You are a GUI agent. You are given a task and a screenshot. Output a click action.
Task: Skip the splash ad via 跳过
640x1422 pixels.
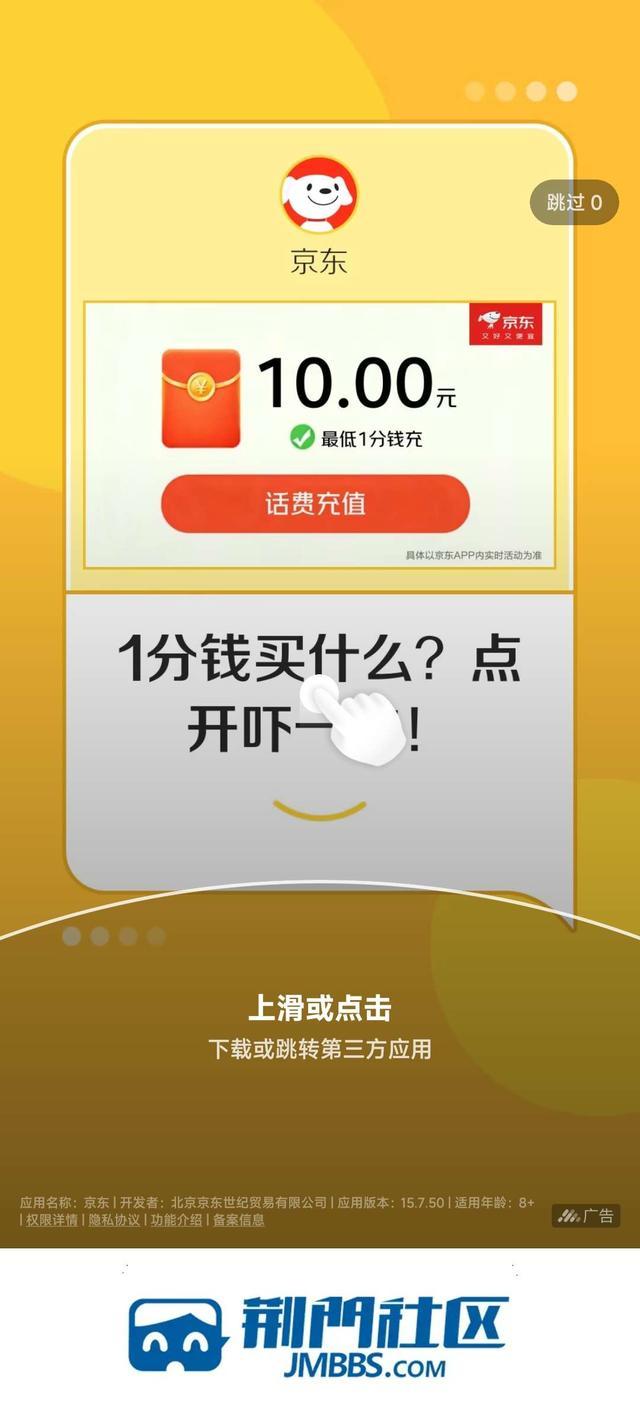pos(574,203)
